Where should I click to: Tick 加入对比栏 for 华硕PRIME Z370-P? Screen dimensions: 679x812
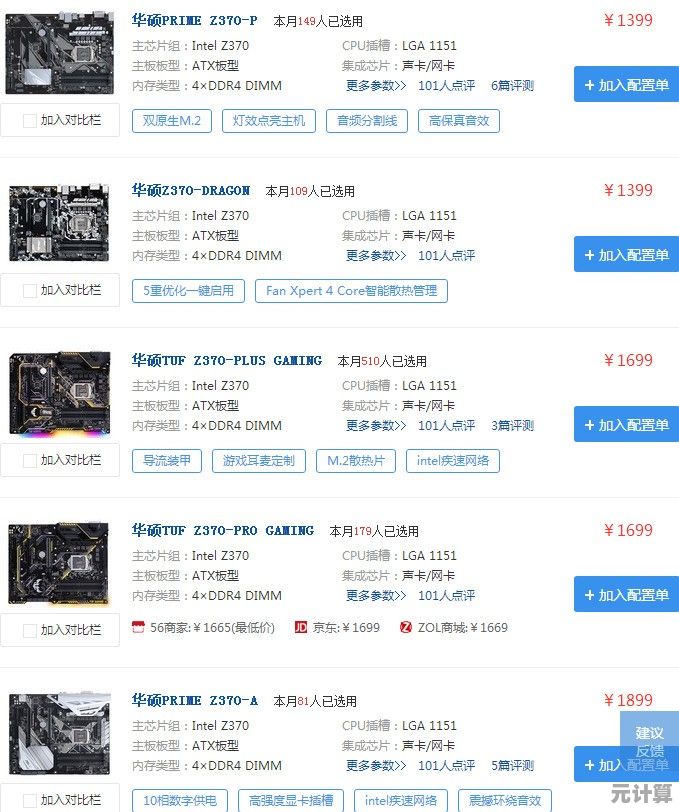30,120
